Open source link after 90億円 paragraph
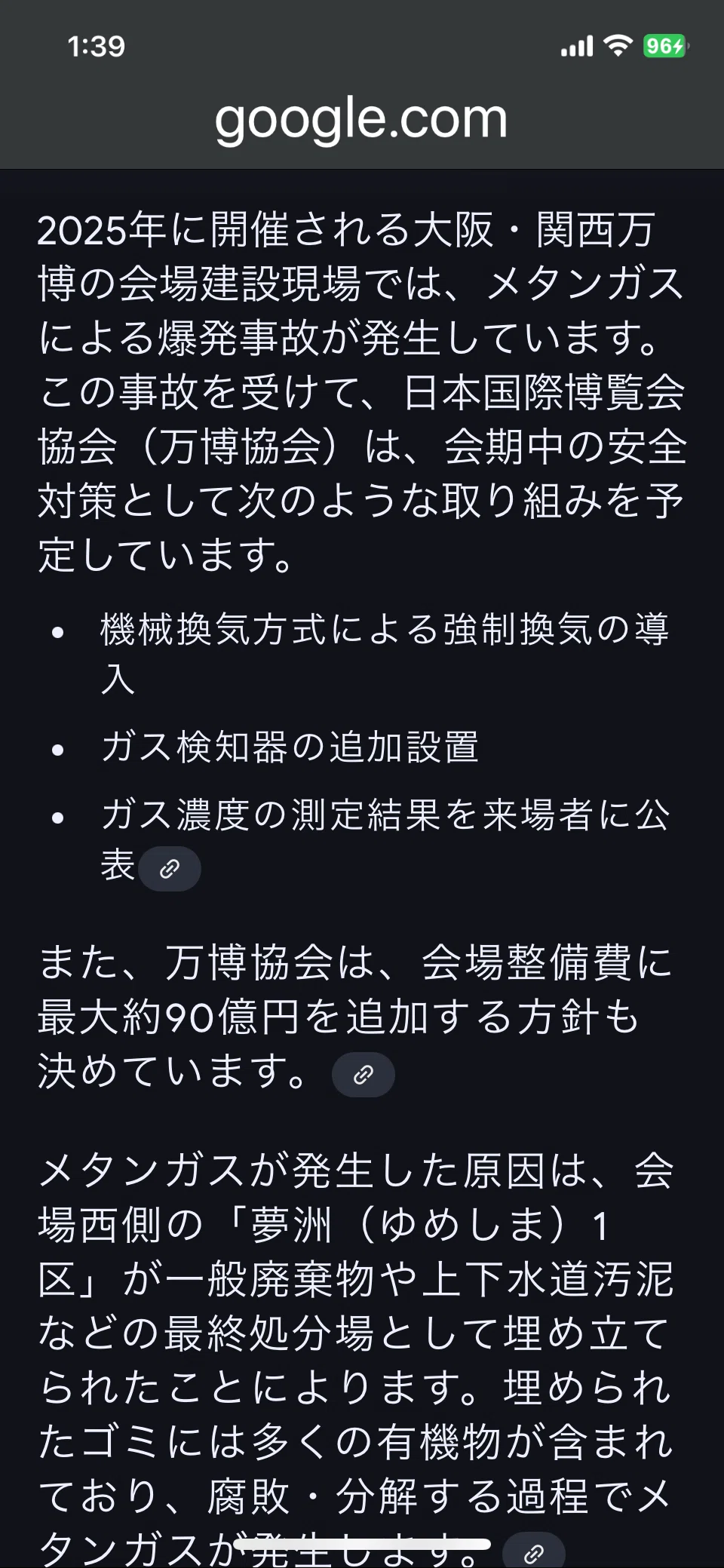Screen dimensions: 724x1568 364,1074
